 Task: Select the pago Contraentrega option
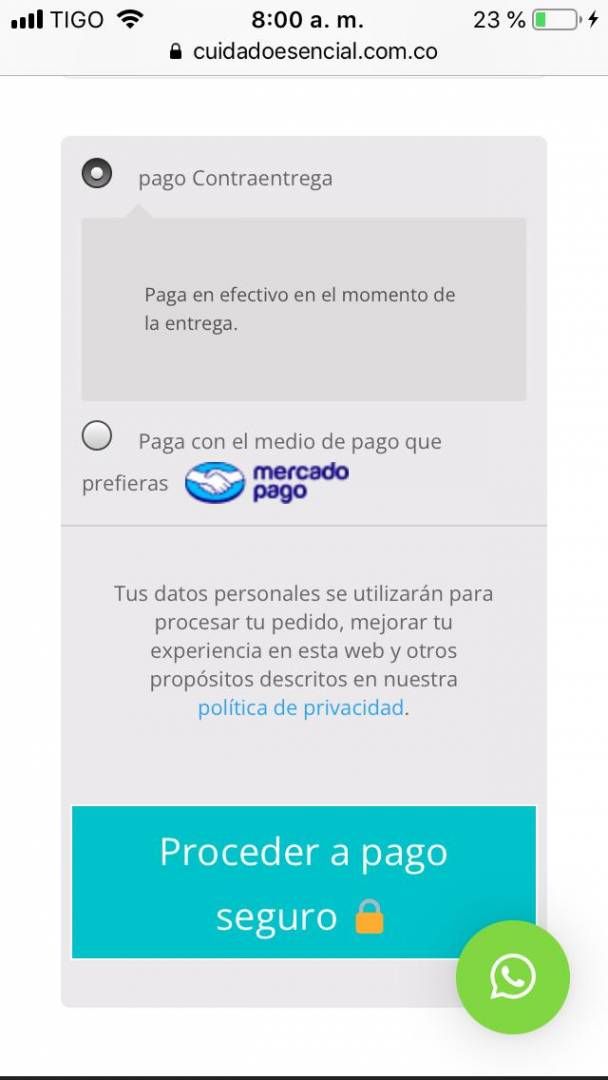click(x=97, y=174)
